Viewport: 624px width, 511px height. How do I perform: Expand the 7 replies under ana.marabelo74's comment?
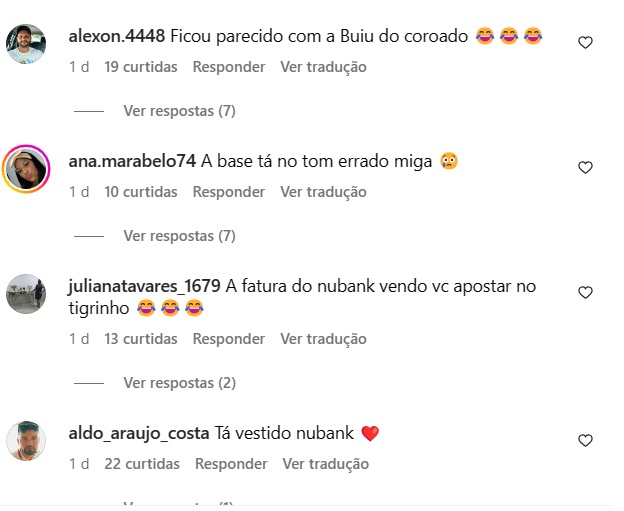(x=179, y=236)
